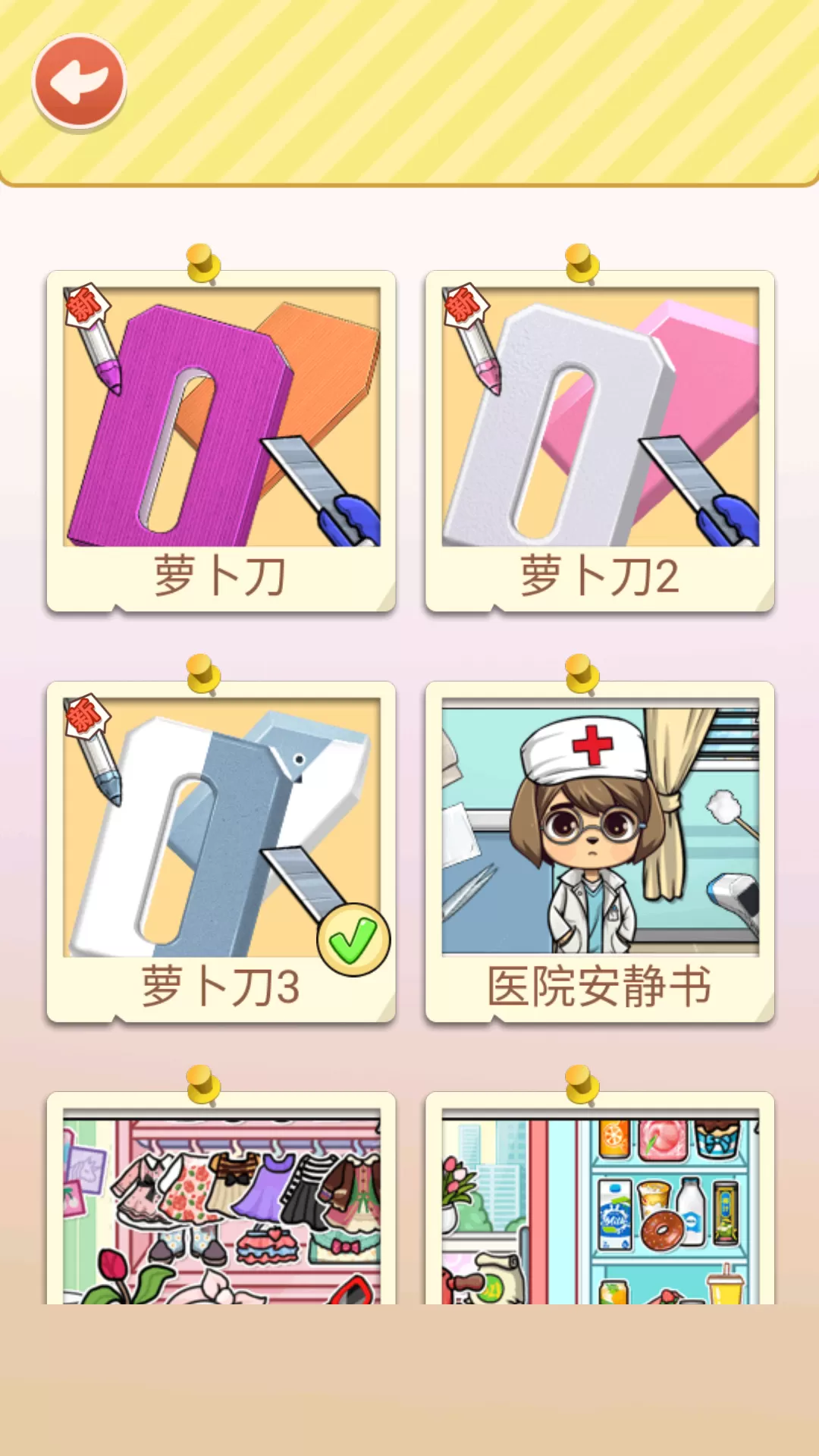Select the 萝卜刀2 card
The image size is (819, 1456).
600,440
